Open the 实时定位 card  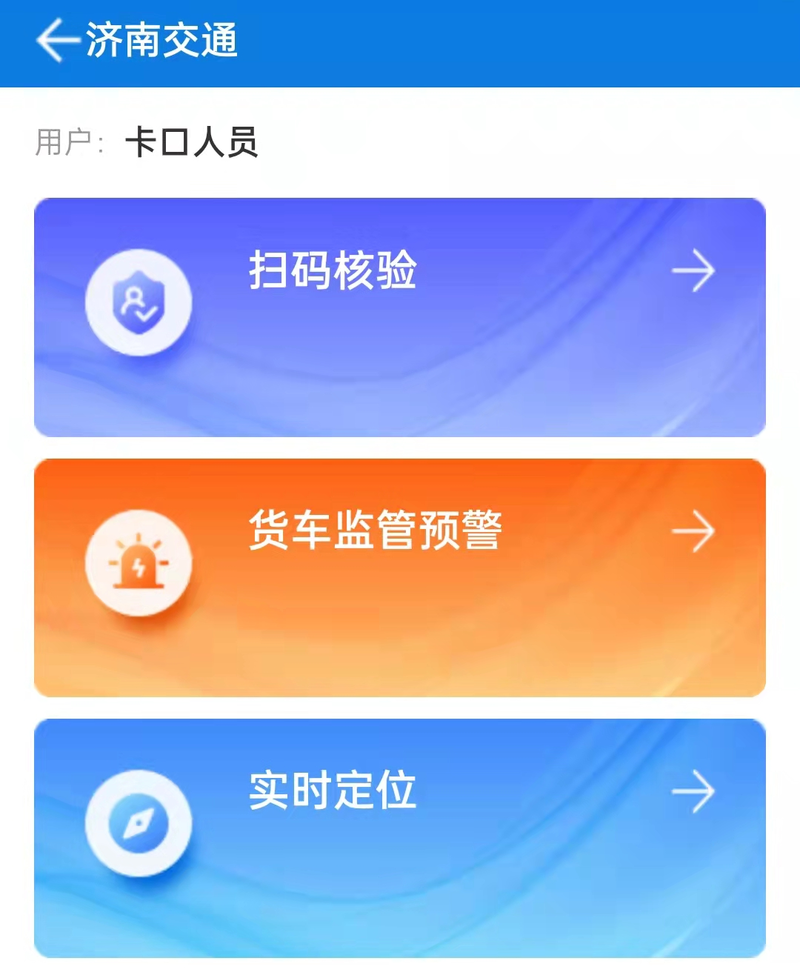(400, 838)
